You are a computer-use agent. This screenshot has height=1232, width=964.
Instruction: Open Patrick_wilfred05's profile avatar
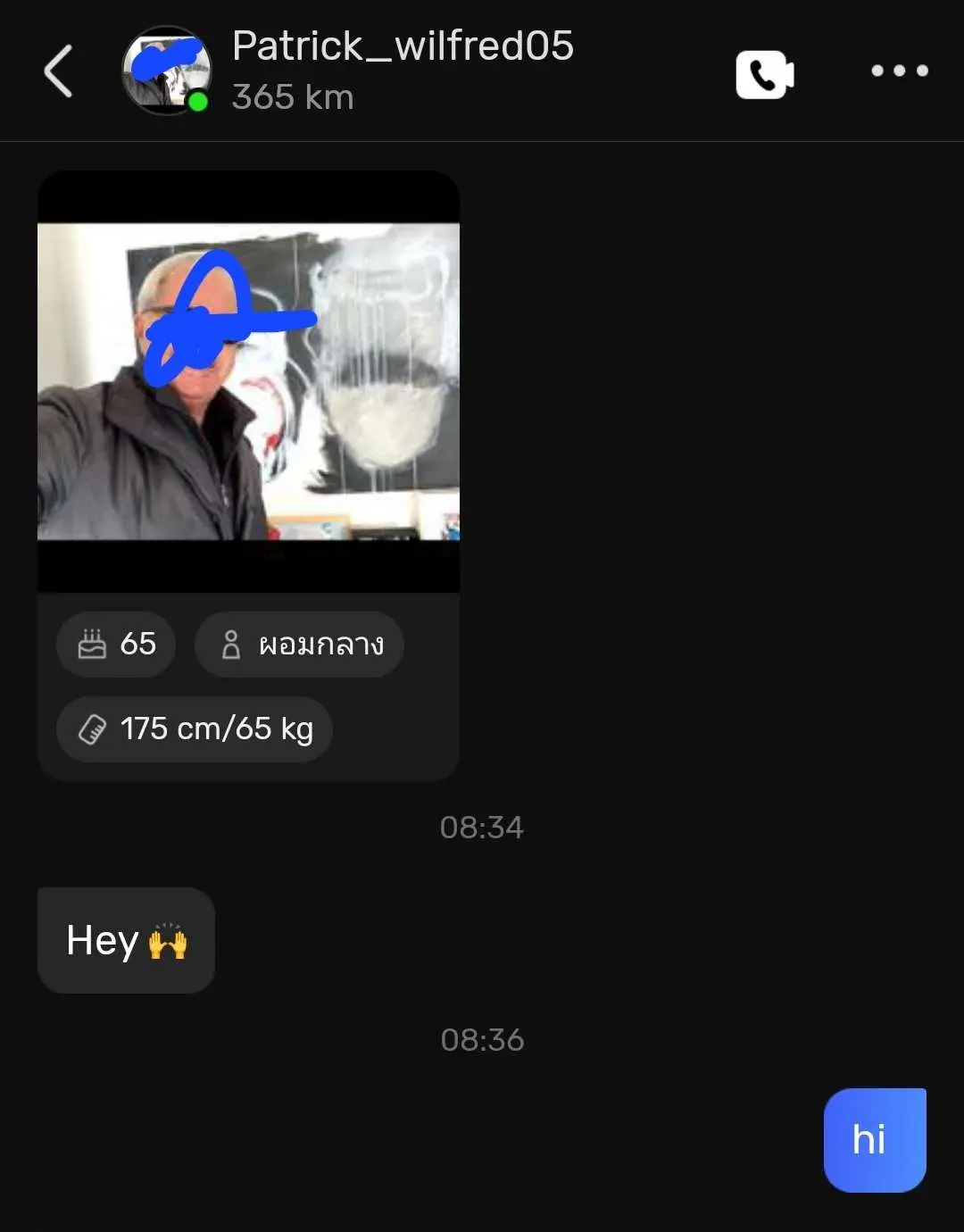point(166,71)
